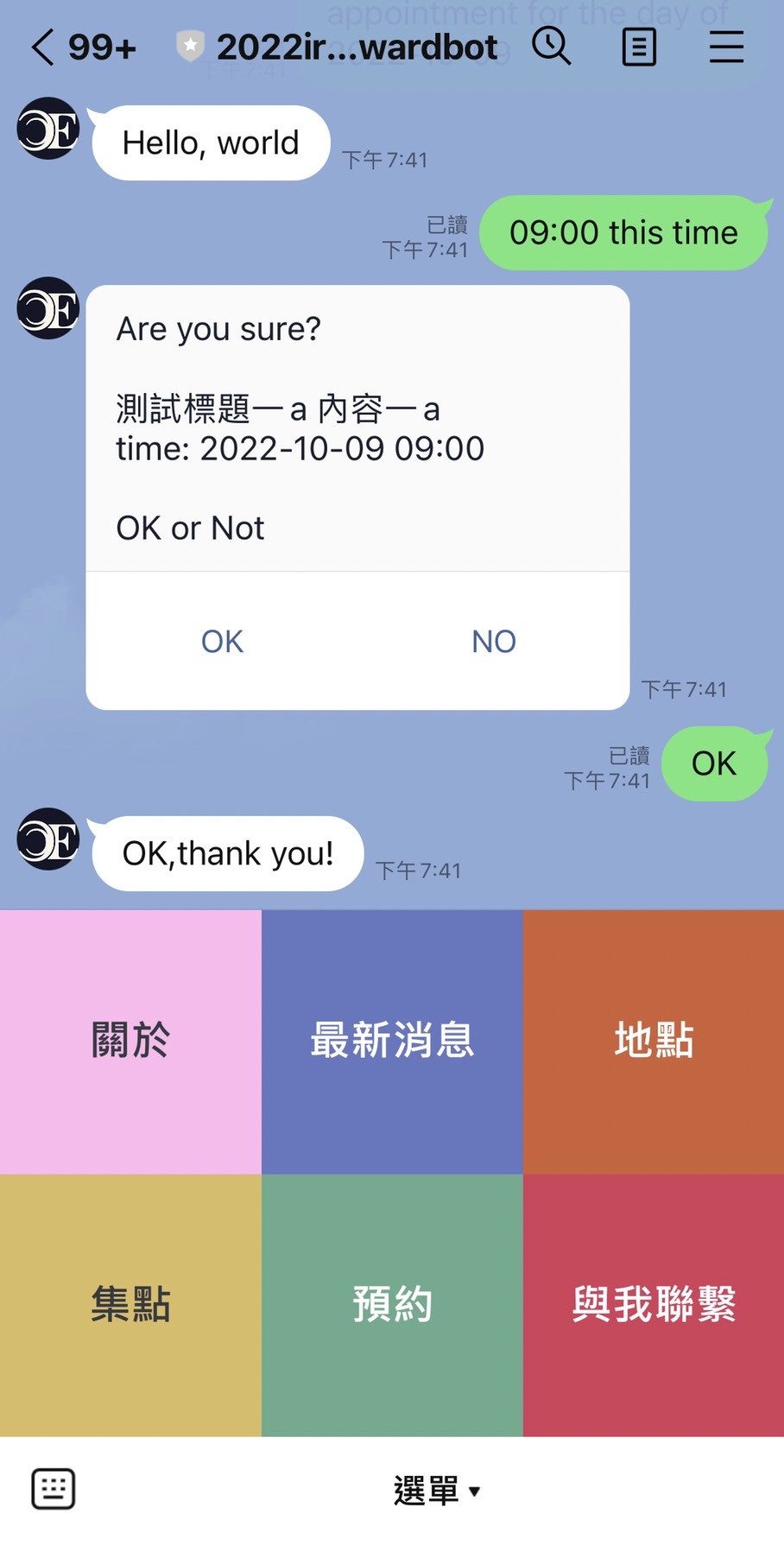The image size is (784, 1558).
Task: Tap 預約 to make a reservation
Action: point(392,1304)
